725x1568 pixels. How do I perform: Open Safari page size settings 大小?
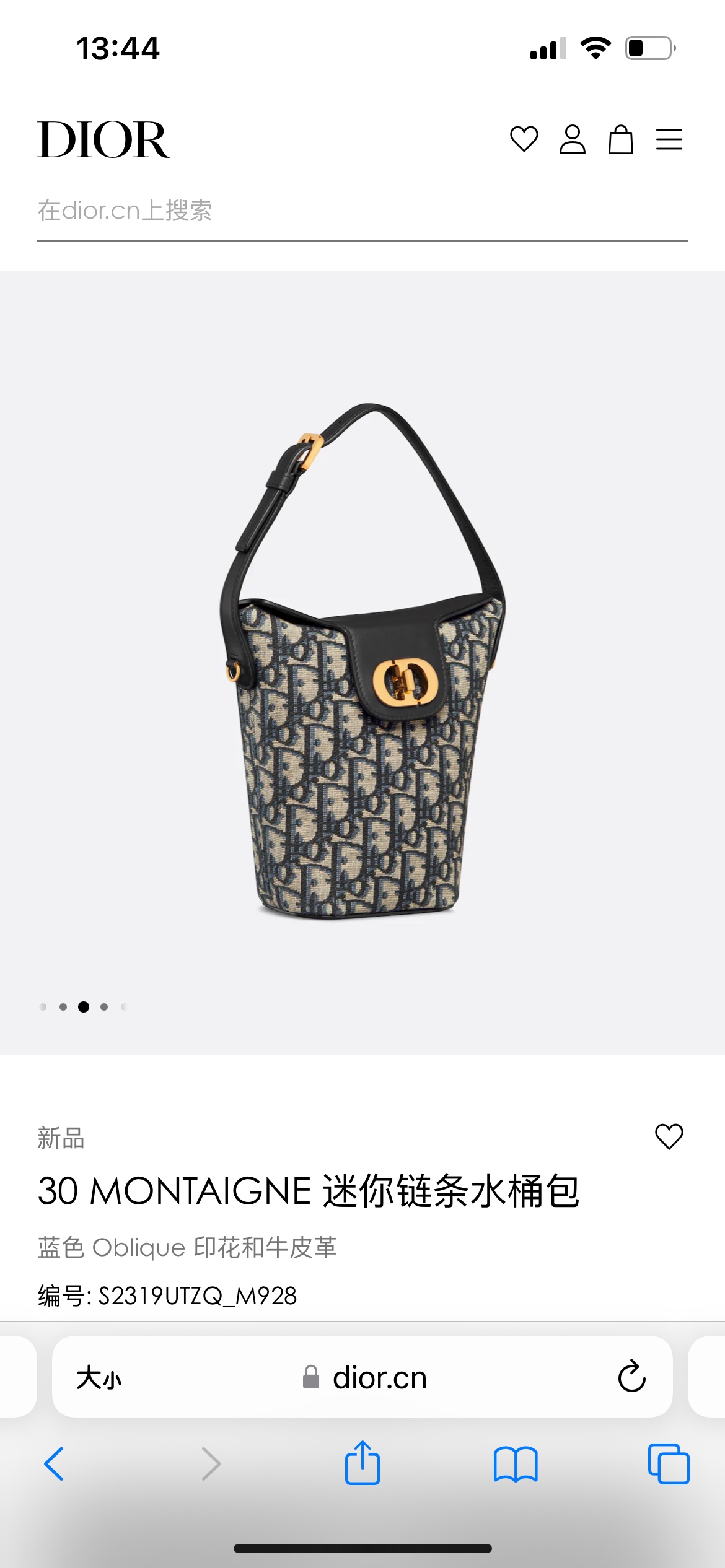click(x=99, y=1379)
